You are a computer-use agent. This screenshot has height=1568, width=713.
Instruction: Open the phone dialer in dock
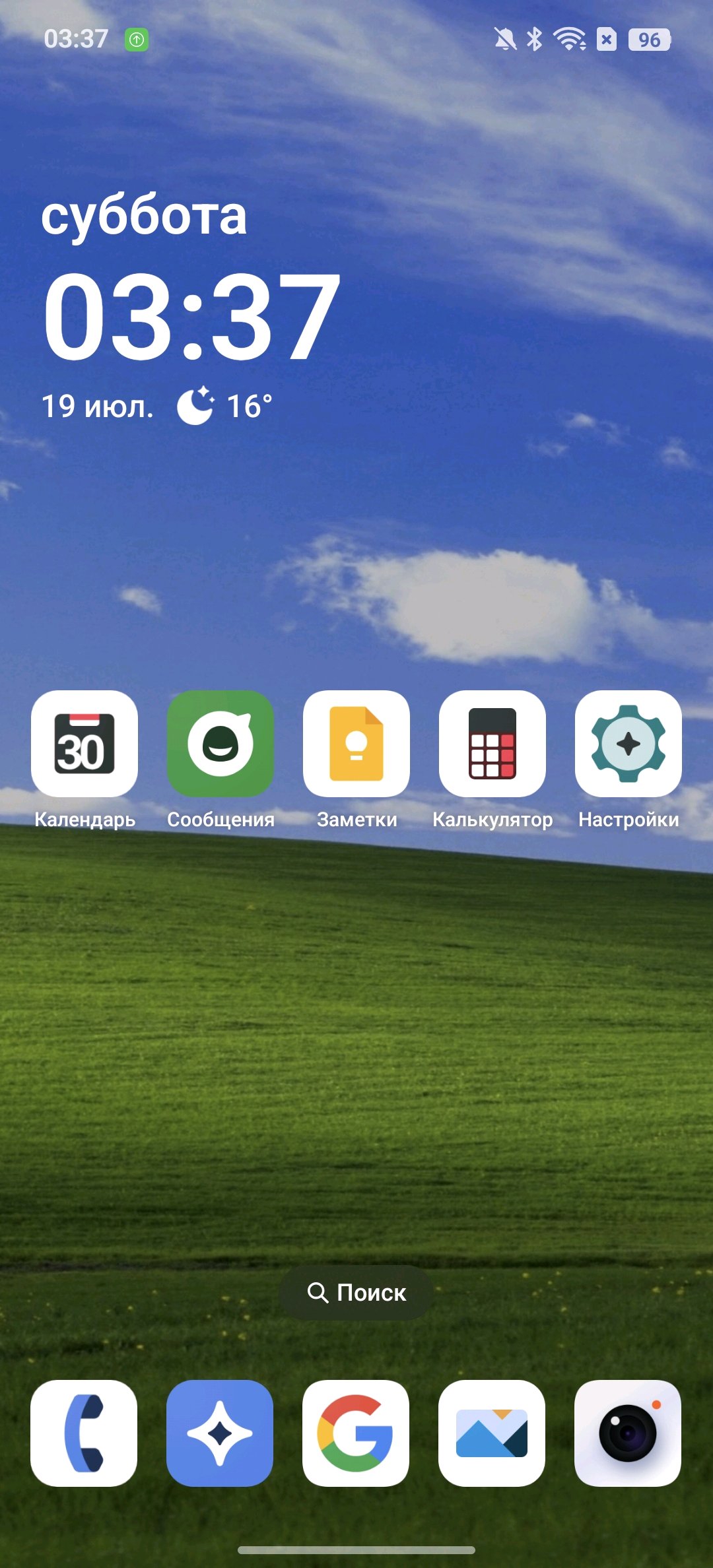[84, 1433]
